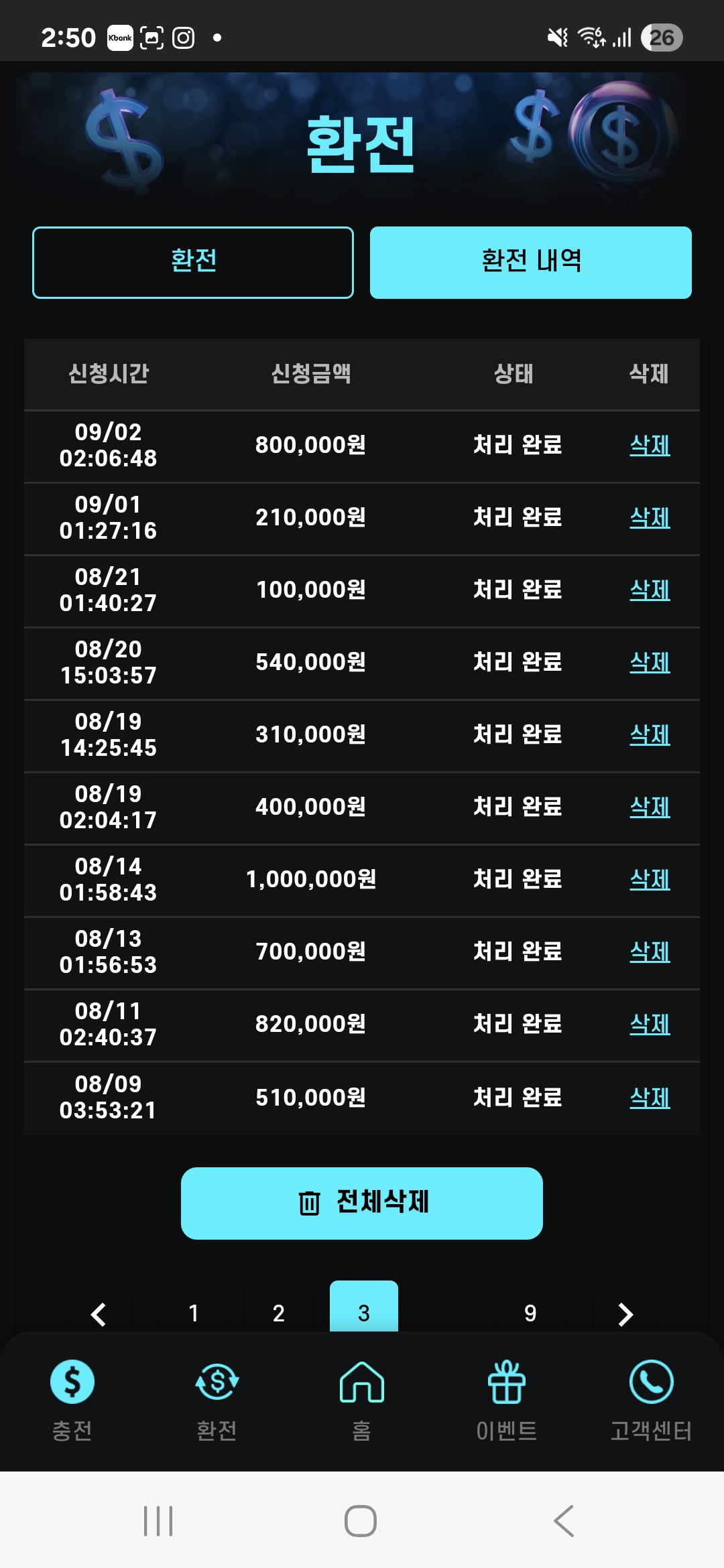Delete the 09/02 800,000원 record

pos(650,446)
